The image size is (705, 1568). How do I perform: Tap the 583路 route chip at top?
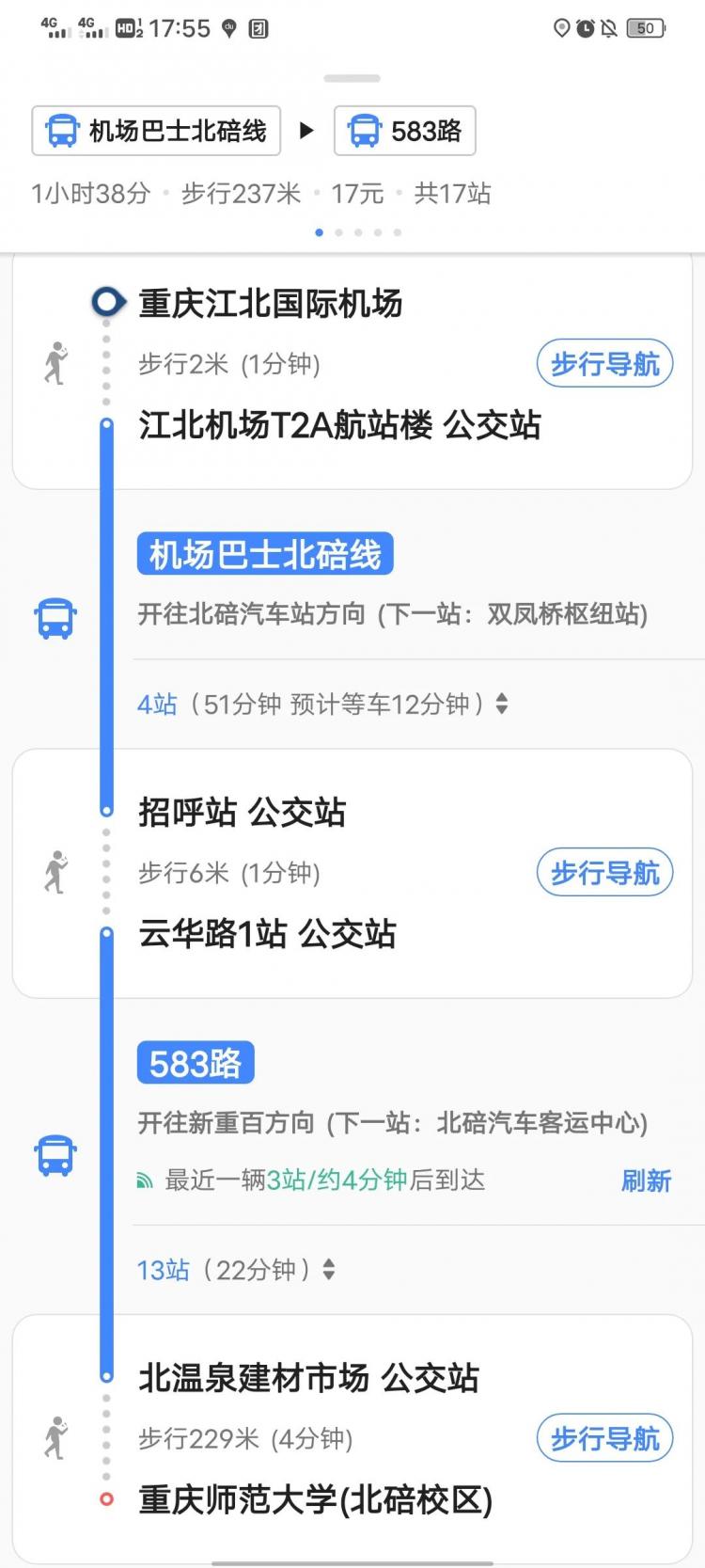point(405,131)
